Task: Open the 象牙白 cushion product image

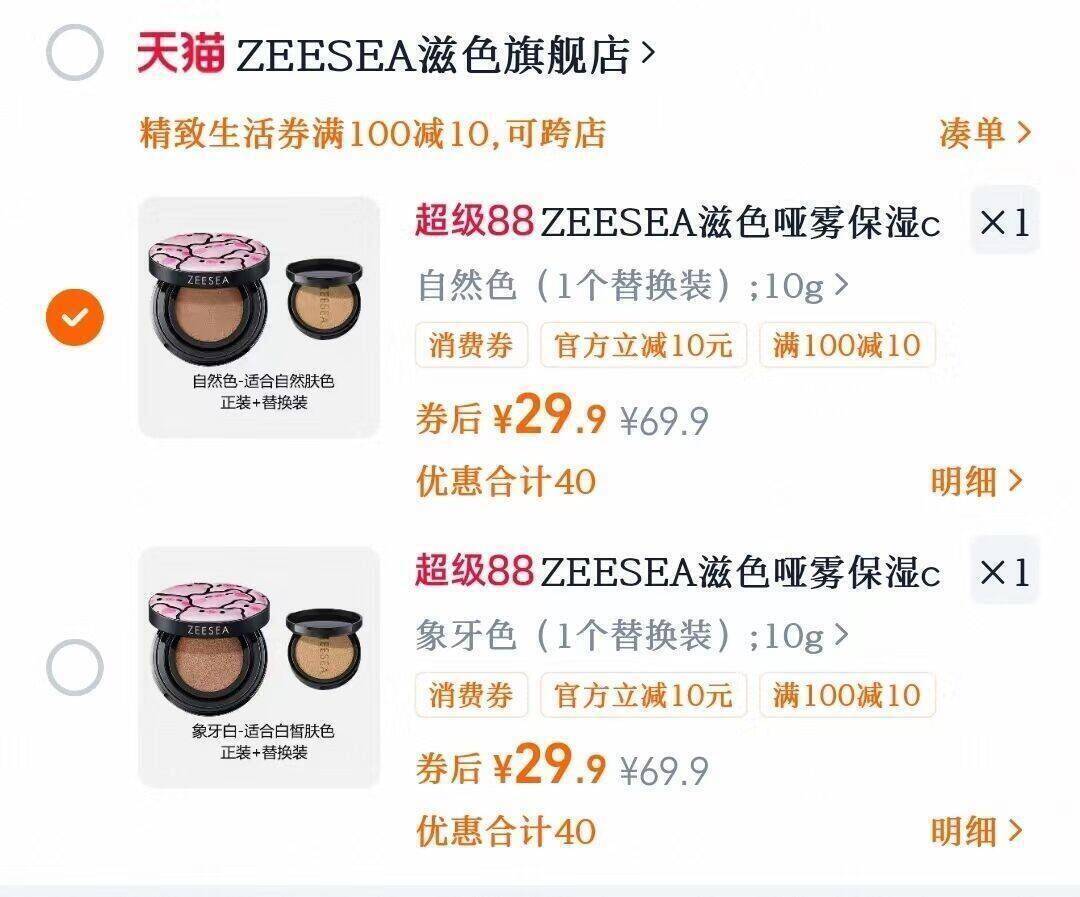Action: click(x=259, y=667)
